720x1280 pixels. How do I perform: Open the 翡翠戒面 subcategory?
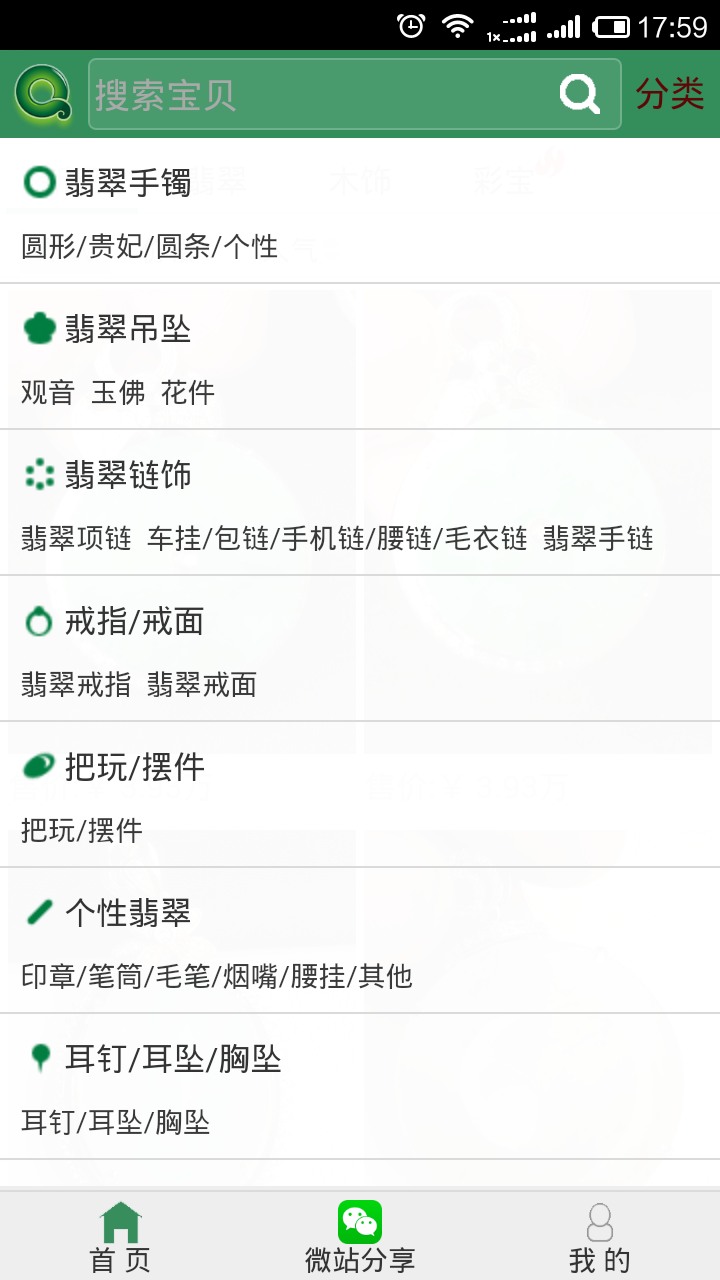(x=202, y=685)
